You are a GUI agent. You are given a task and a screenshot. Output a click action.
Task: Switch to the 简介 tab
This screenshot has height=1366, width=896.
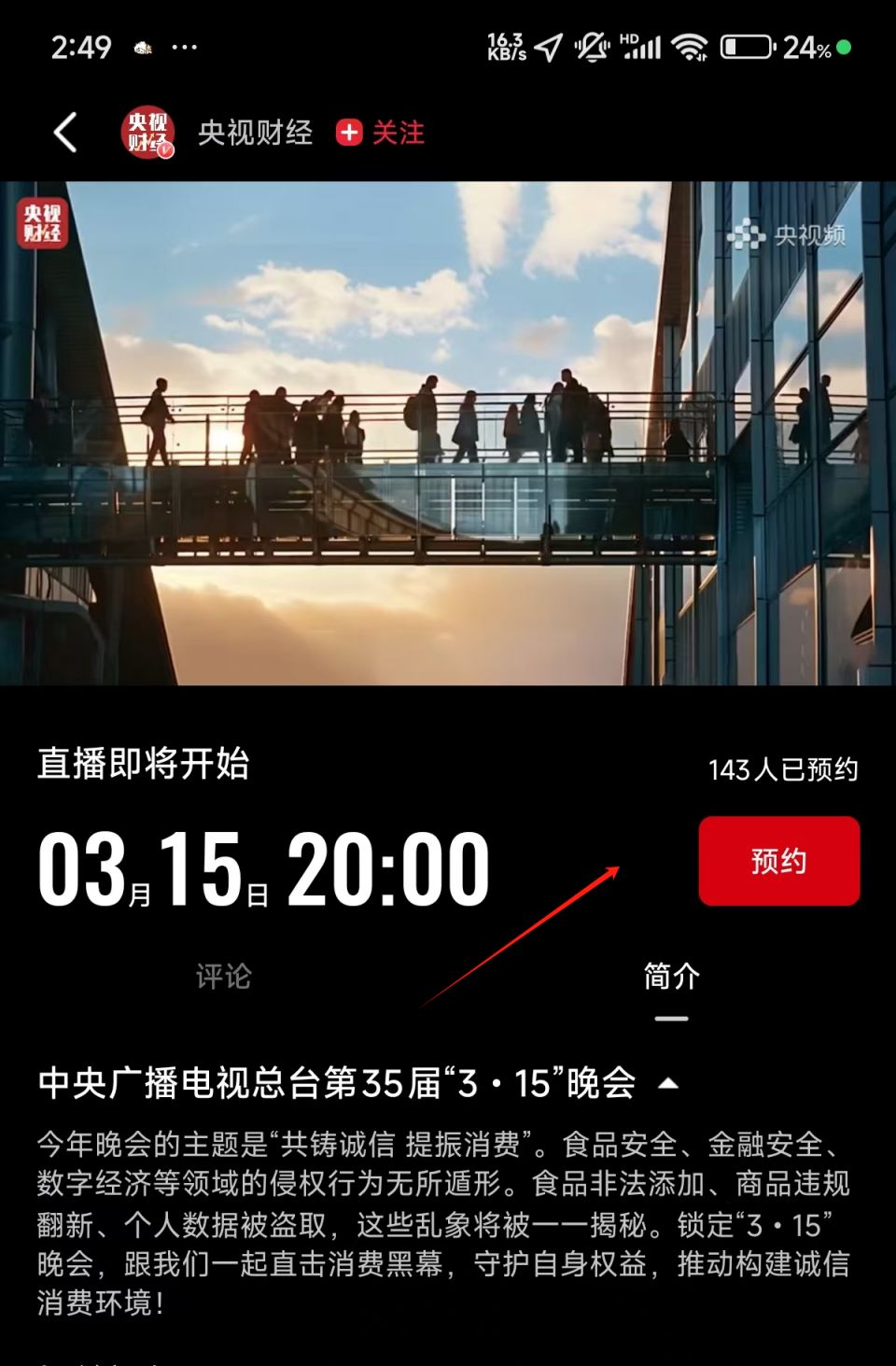click(671, 977)
